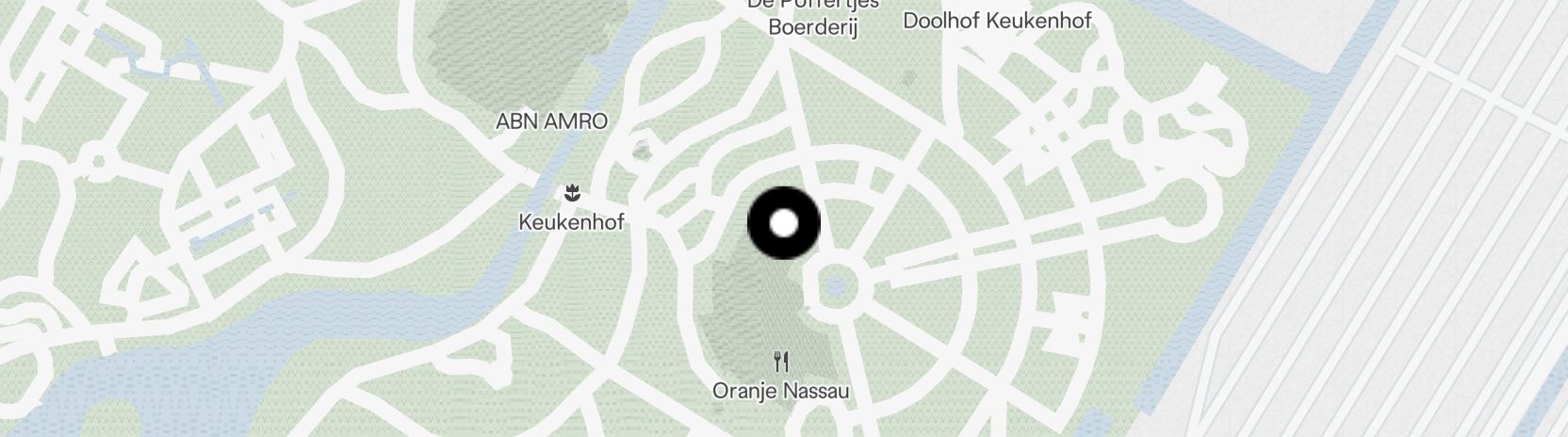Tap the black location marker pin

coord(783,223)
